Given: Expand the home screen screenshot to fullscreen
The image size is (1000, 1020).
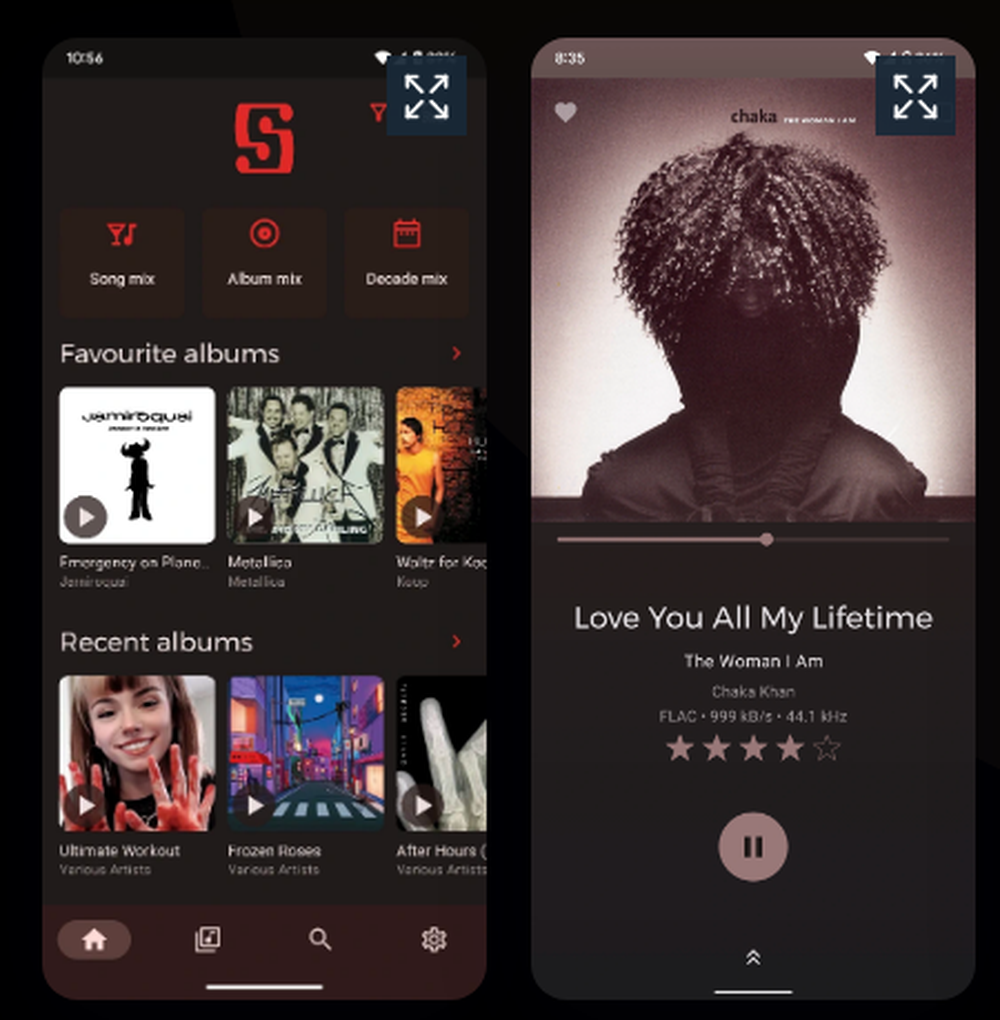Looking at the screenshot, I should [x=427, y=96].
